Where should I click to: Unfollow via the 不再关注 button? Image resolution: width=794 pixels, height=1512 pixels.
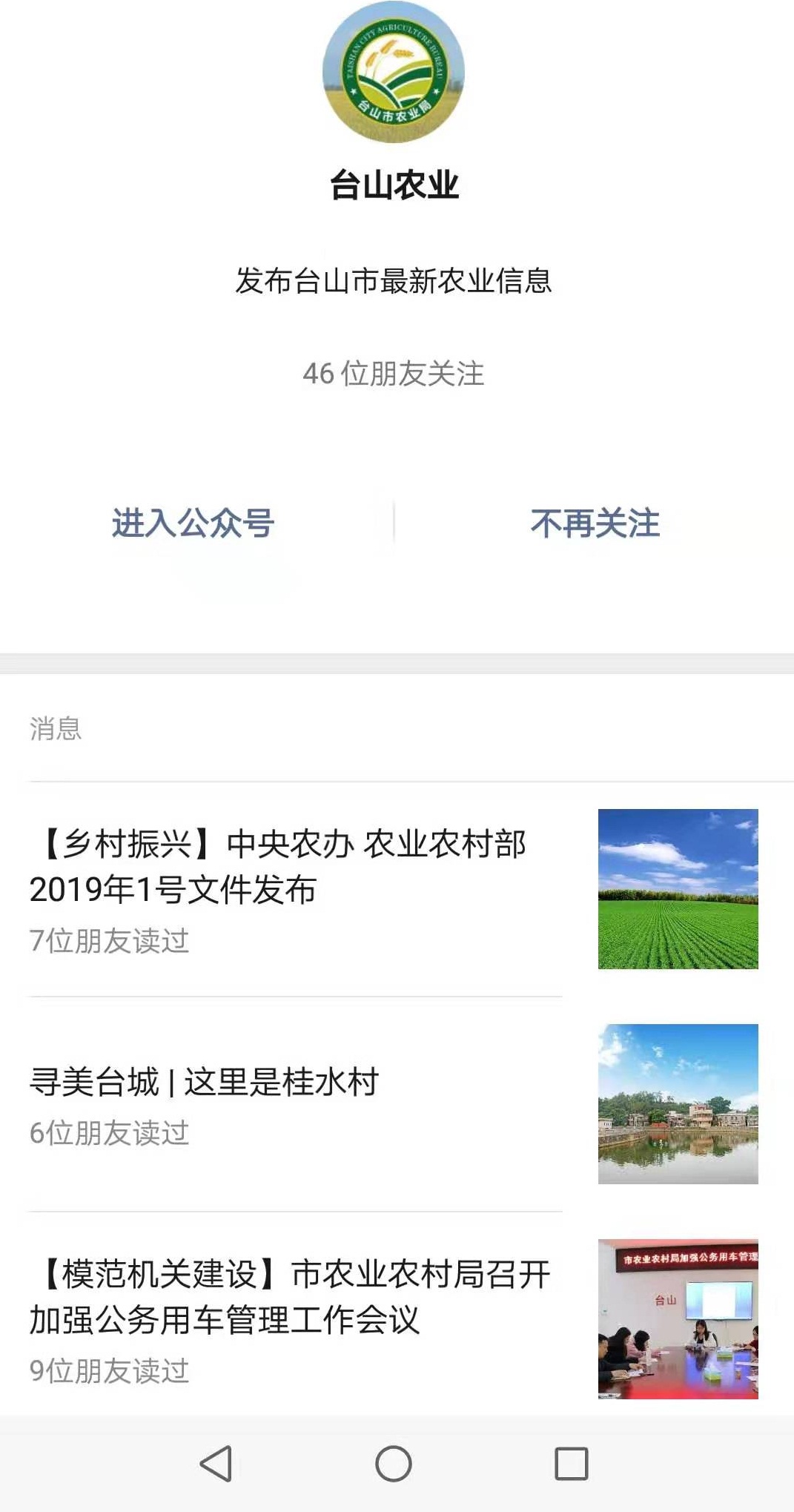pos(595,524)
